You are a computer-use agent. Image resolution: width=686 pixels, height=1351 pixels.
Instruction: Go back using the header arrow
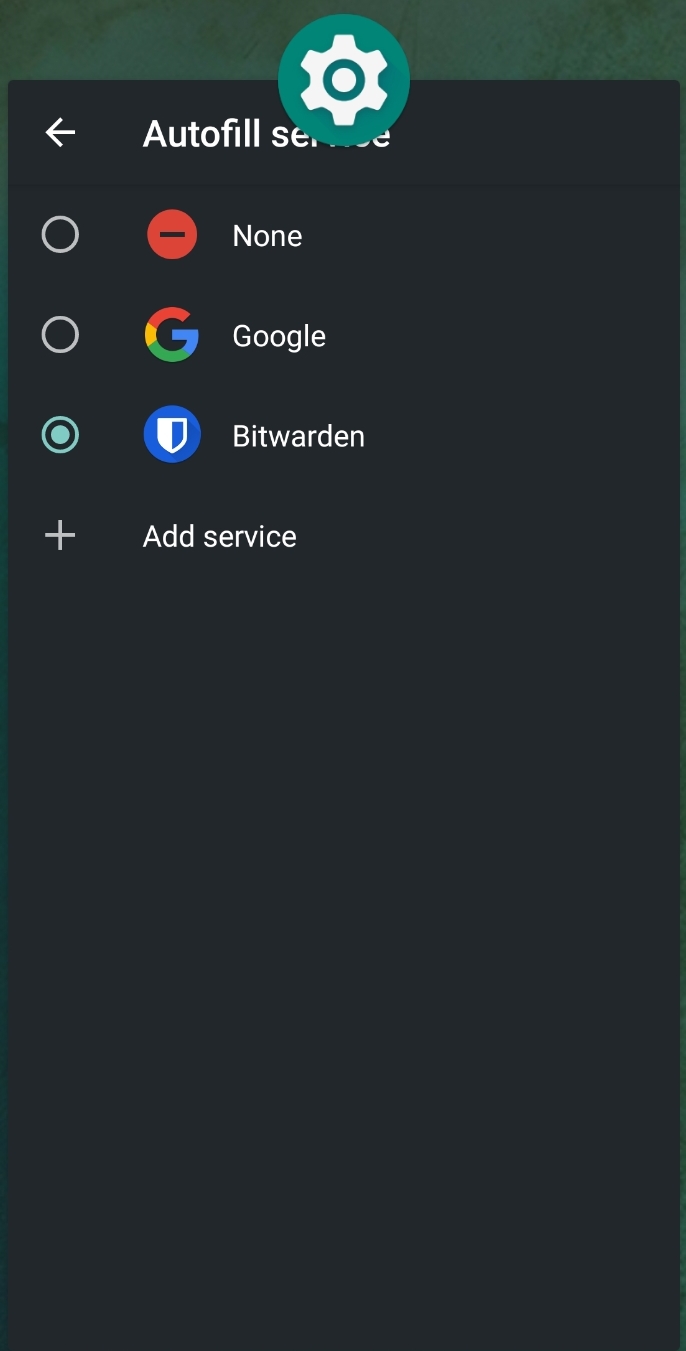60,132
